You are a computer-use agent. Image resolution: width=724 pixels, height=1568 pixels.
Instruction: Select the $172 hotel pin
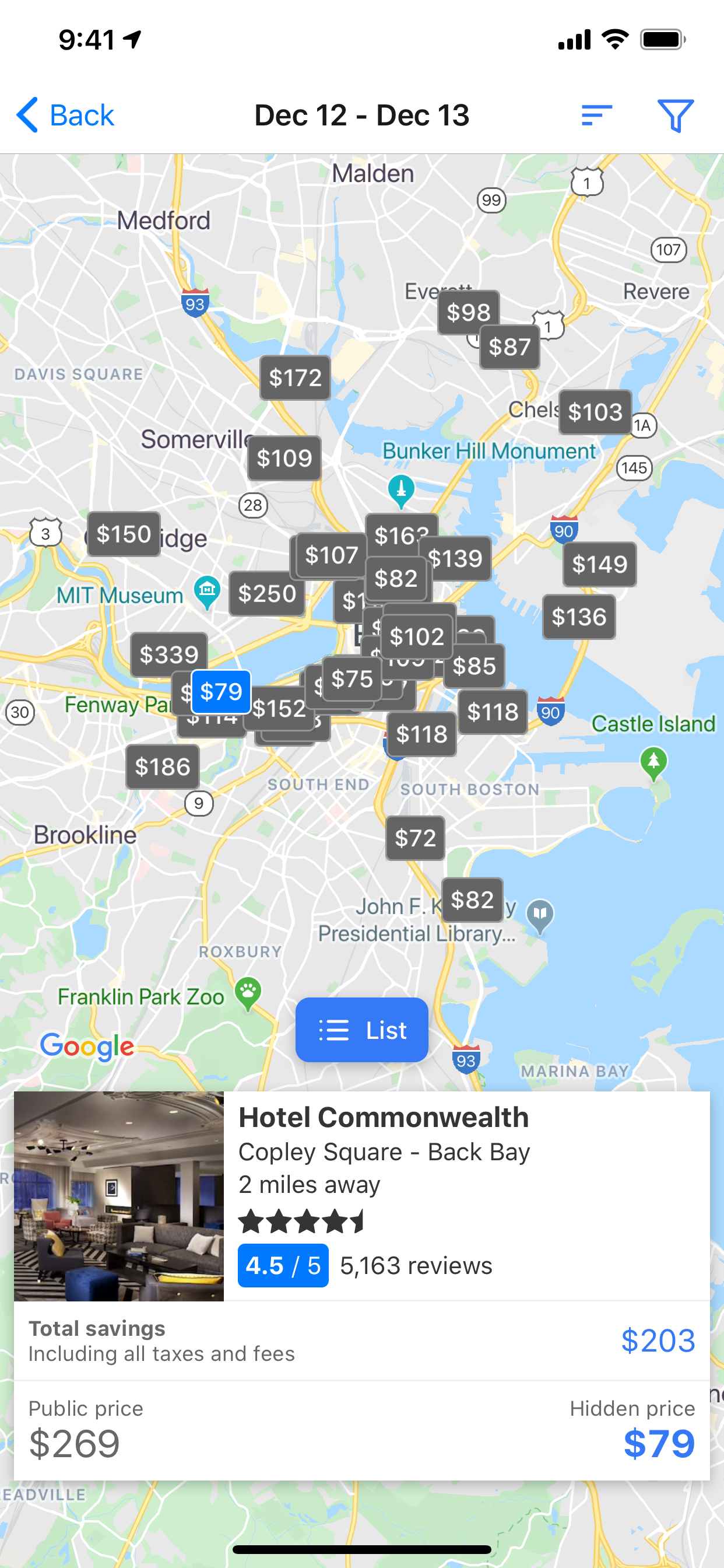point(295,378)
